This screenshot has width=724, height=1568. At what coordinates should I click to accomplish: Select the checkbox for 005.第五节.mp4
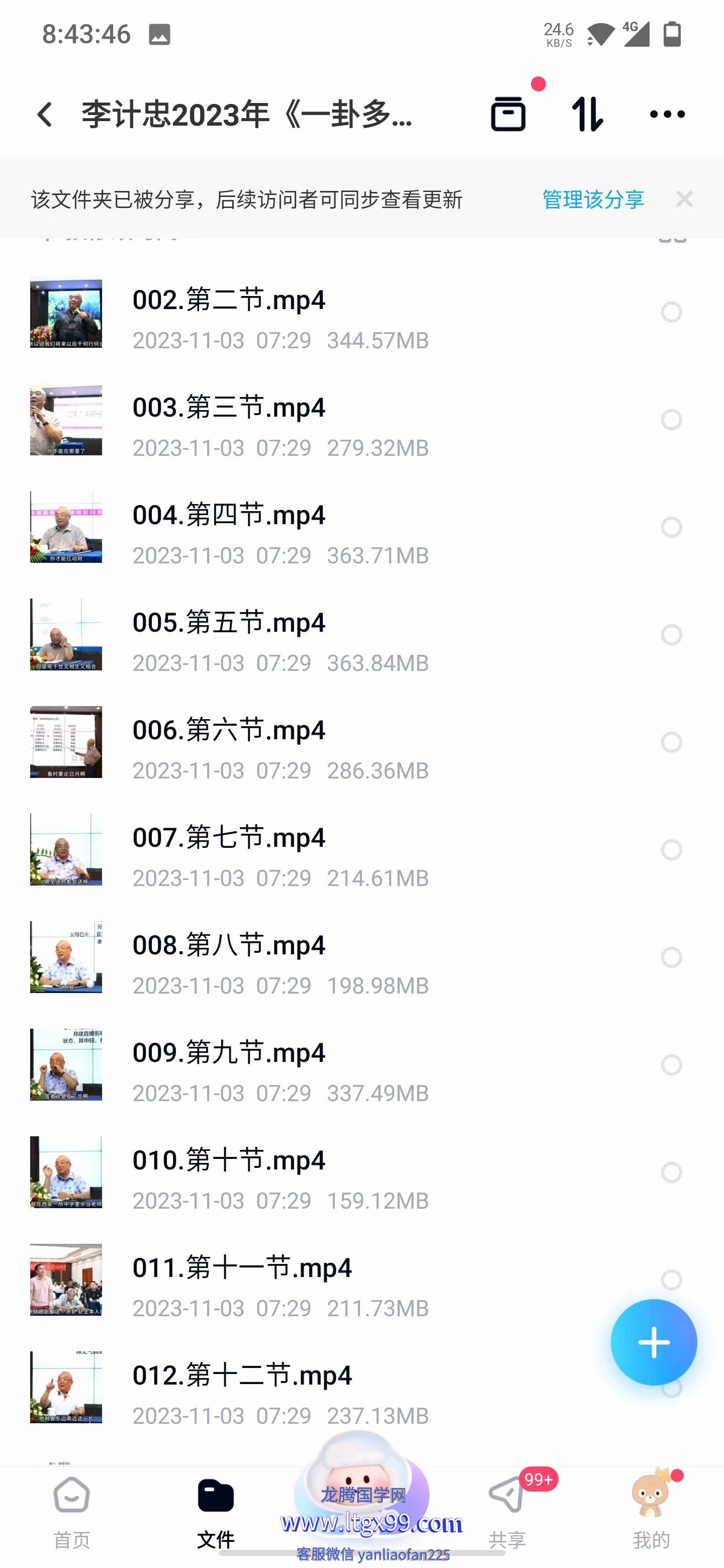pyautogui.click(x=671, y=635)
